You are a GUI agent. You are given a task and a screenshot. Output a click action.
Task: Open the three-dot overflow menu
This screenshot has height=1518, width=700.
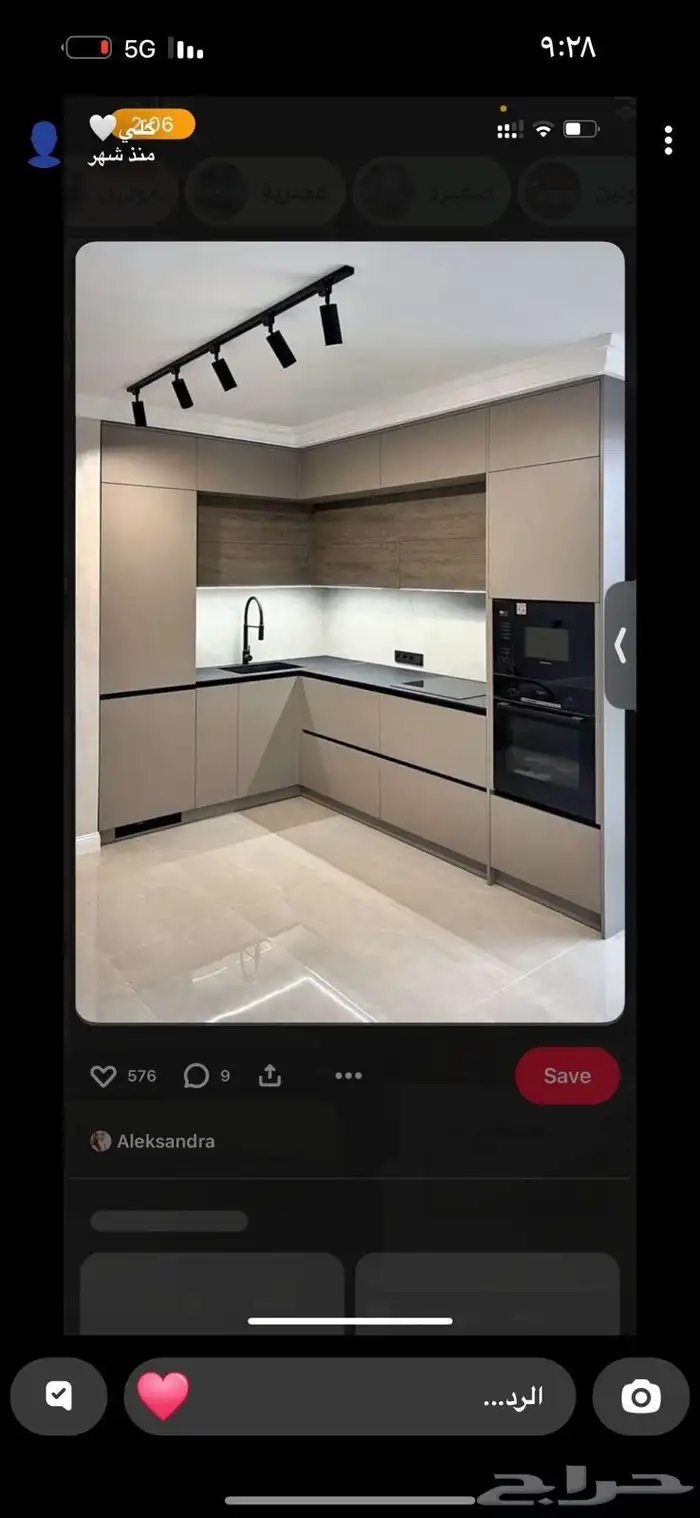668,141
